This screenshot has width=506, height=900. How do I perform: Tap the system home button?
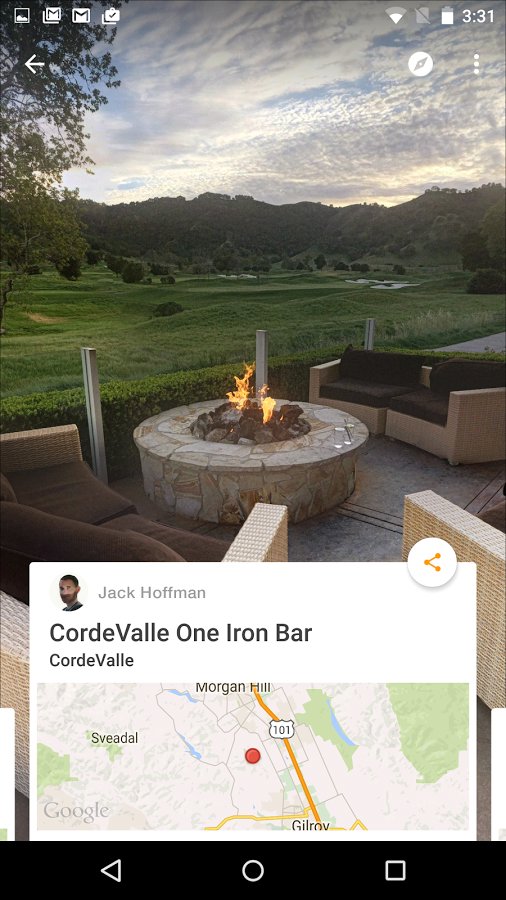pos(252,871)
